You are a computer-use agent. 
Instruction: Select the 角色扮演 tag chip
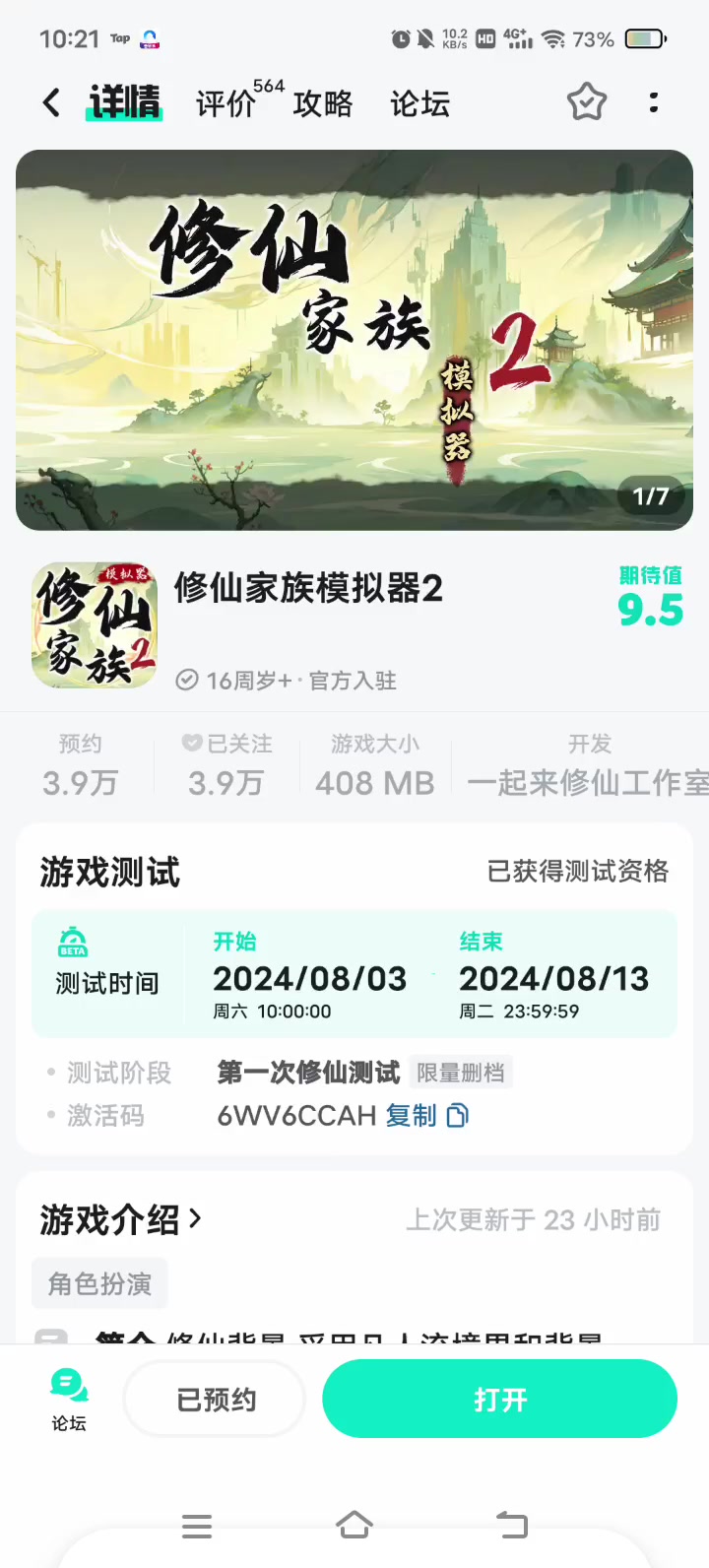click(x=99, y=1283)
